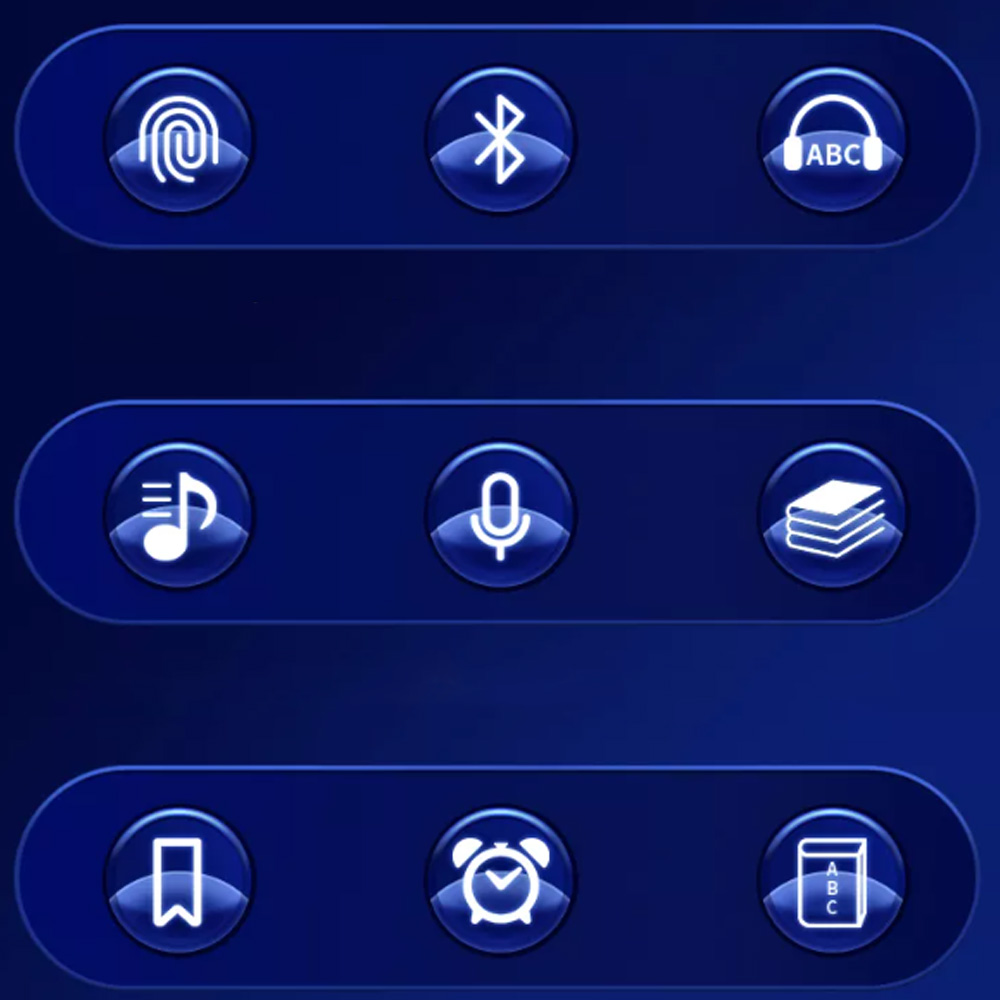This screenshot has width=1000, height=1000.
Task: Open the fingerprint icon
Action: pyautogui.click(x=179, y=138)
